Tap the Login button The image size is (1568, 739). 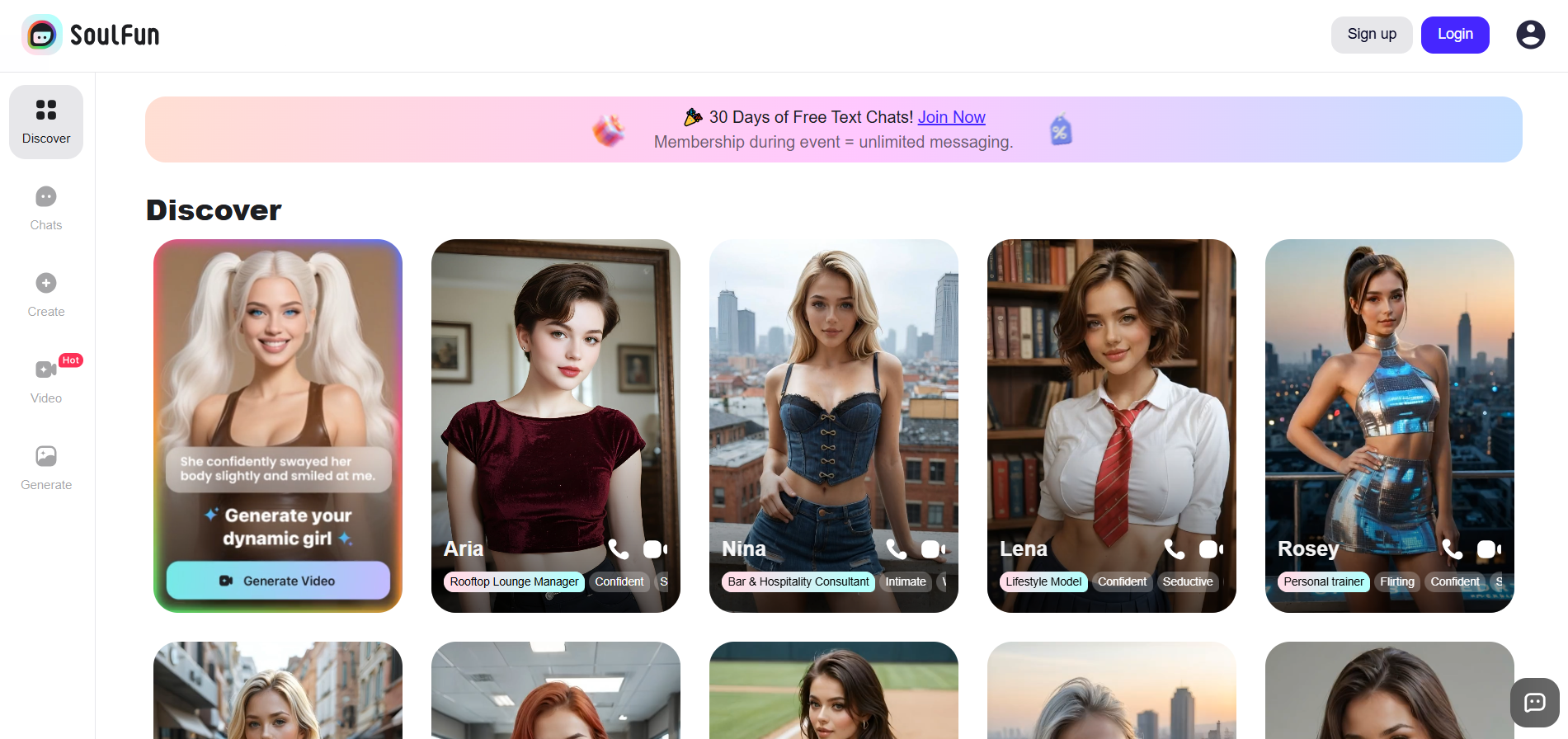1454,35
